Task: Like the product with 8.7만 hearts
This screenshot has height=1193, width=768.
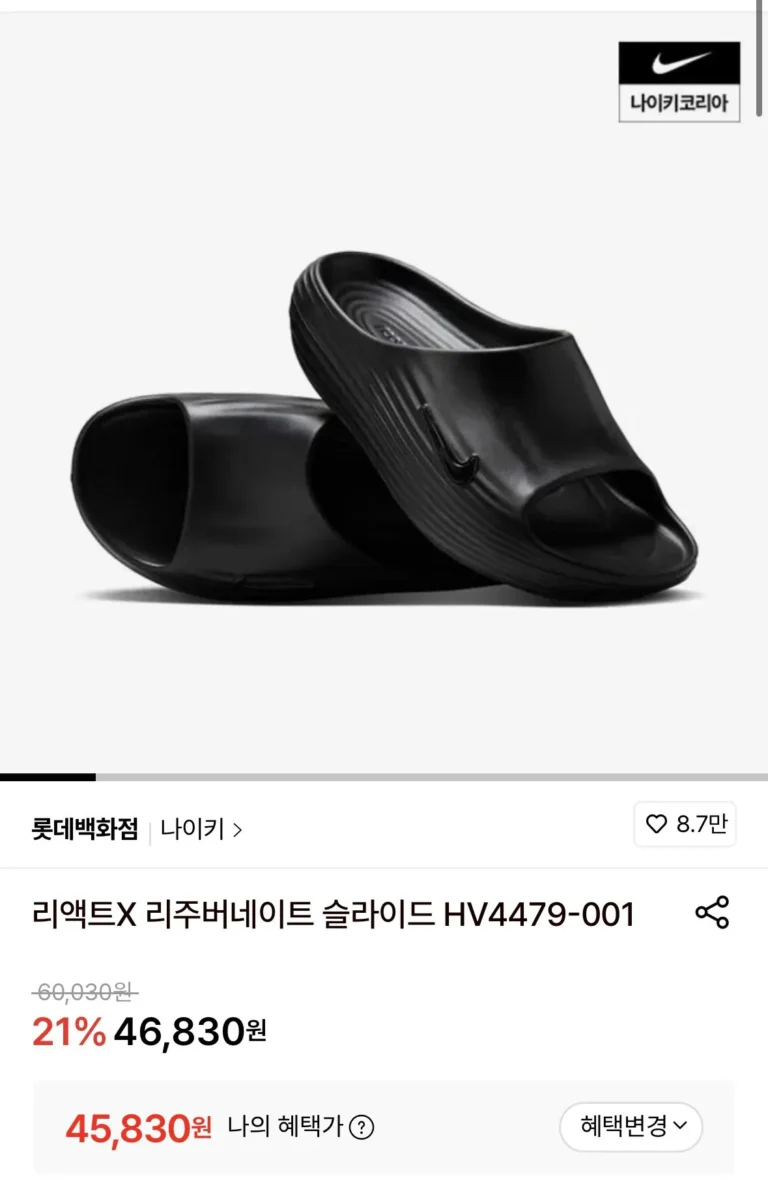Action: [x=685, y=825]
